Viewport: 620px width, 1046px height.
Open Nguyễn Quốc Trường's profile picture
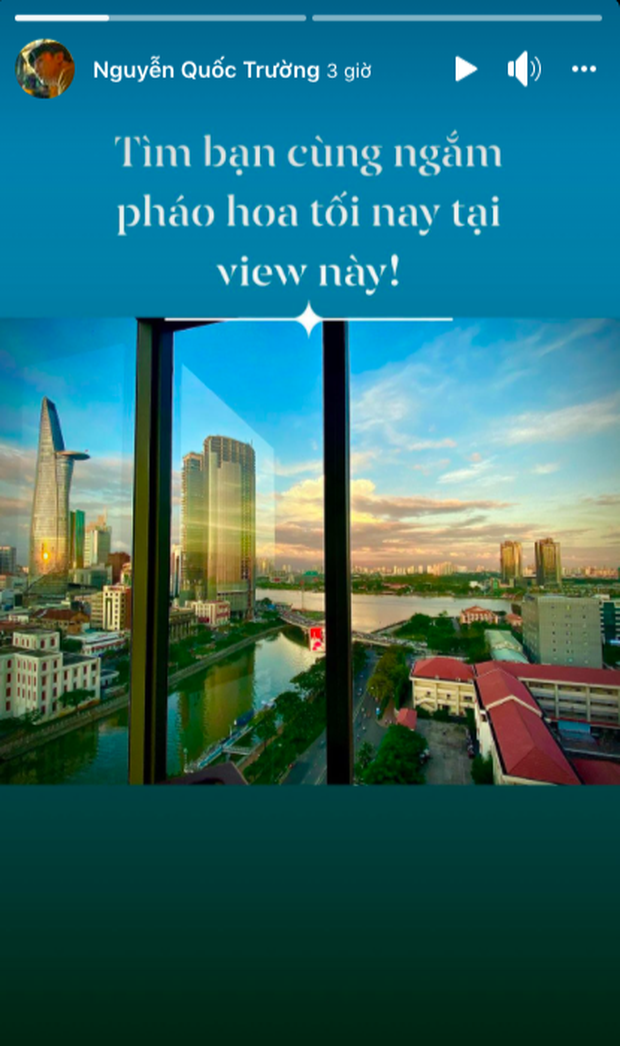coord(45,69)
